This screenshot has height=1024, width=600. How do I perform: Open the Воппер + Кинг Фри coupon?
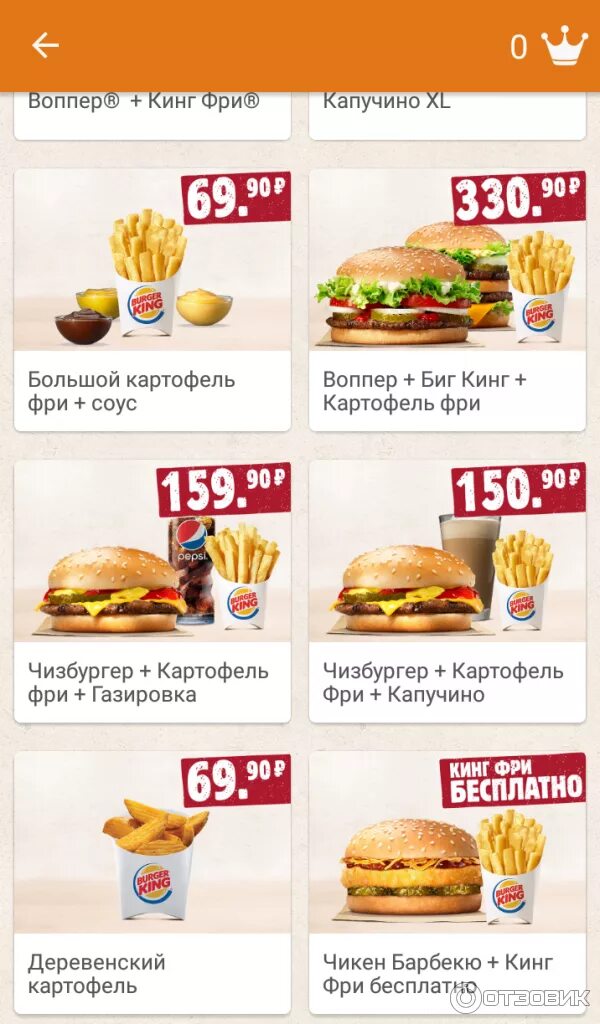pyautogui.click(x=152, y=110)
